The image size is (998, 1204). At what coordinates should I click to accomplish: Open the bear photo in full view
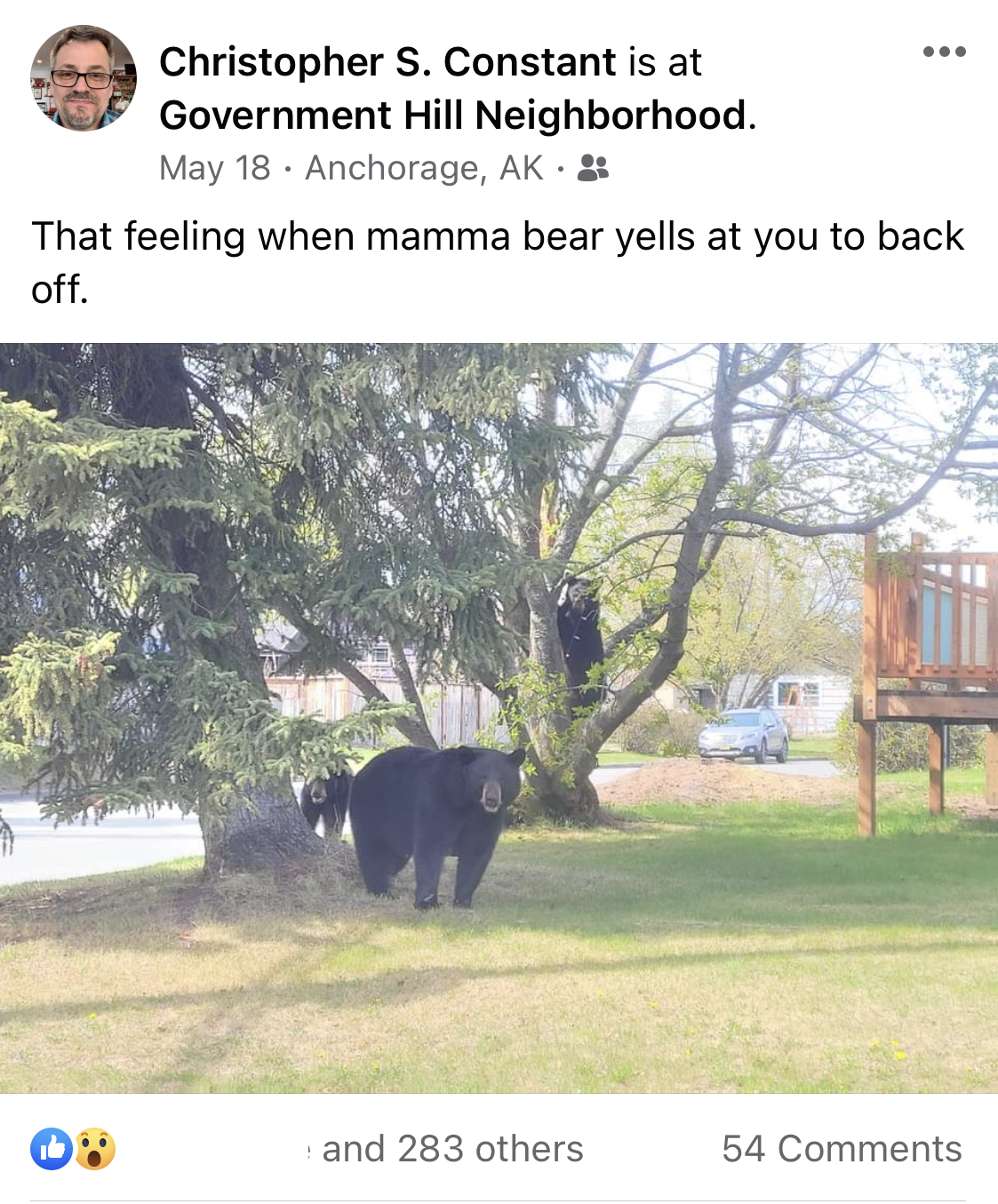pos(499,718)
